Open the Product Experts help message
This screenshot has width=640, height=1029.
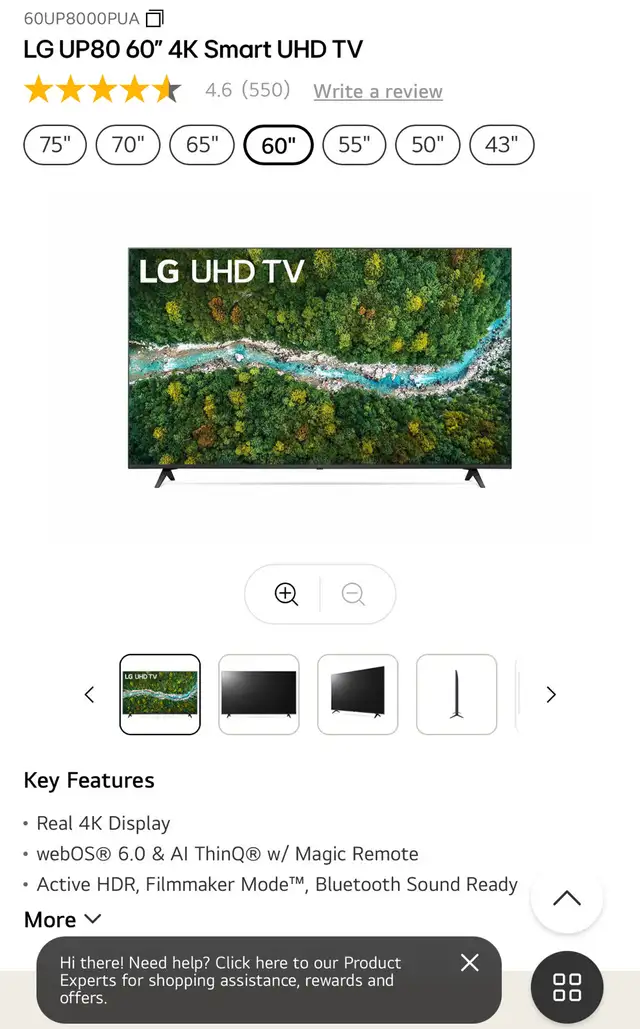point(230,980)
